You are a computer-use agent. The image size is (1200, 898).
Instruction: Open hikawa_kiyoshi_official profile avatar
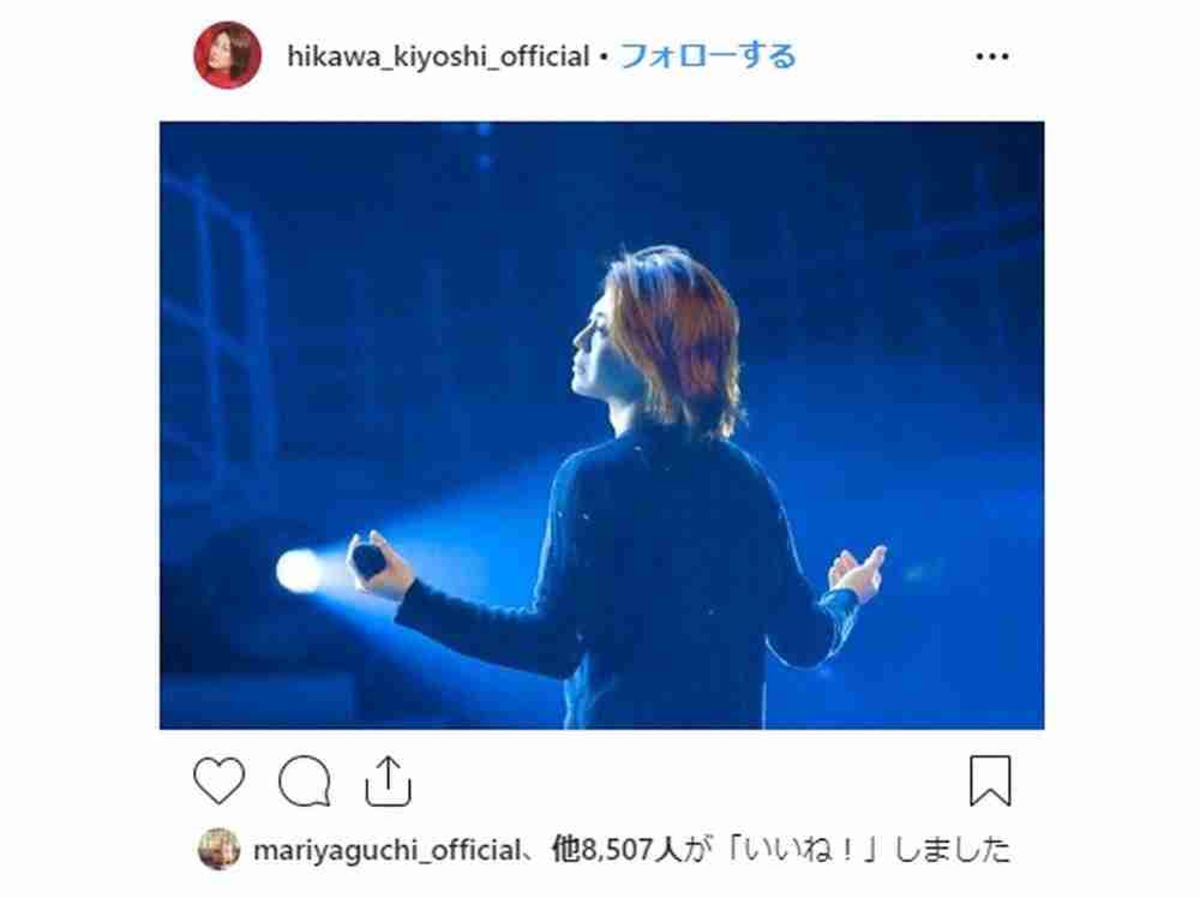tap(227, 56)
